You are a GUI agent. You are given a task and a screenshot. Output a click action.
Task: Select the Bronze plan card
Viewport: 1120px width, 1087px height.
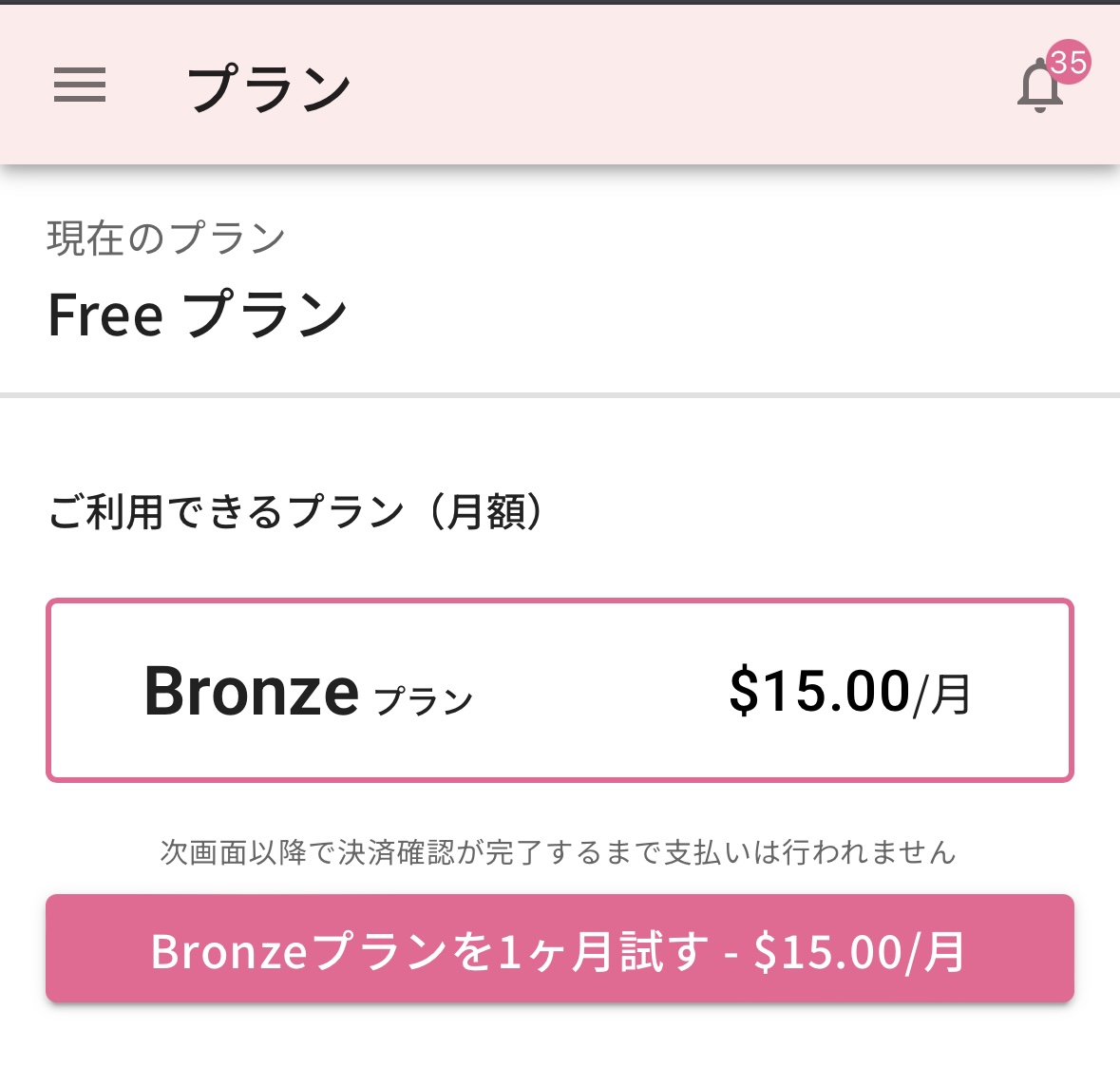point(560,691)
